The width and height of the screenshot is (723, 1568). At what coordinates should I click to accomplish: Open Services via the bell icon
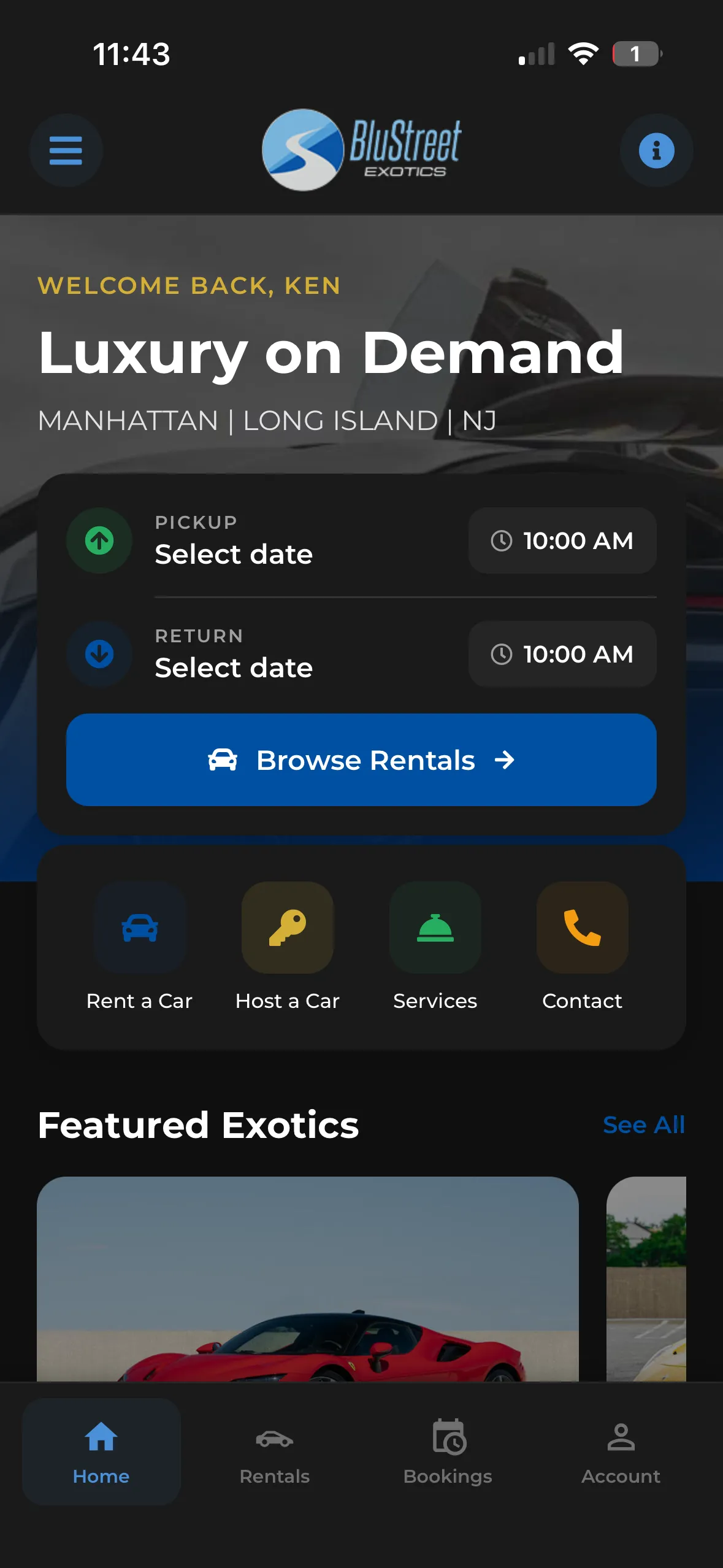coord(435,928)
